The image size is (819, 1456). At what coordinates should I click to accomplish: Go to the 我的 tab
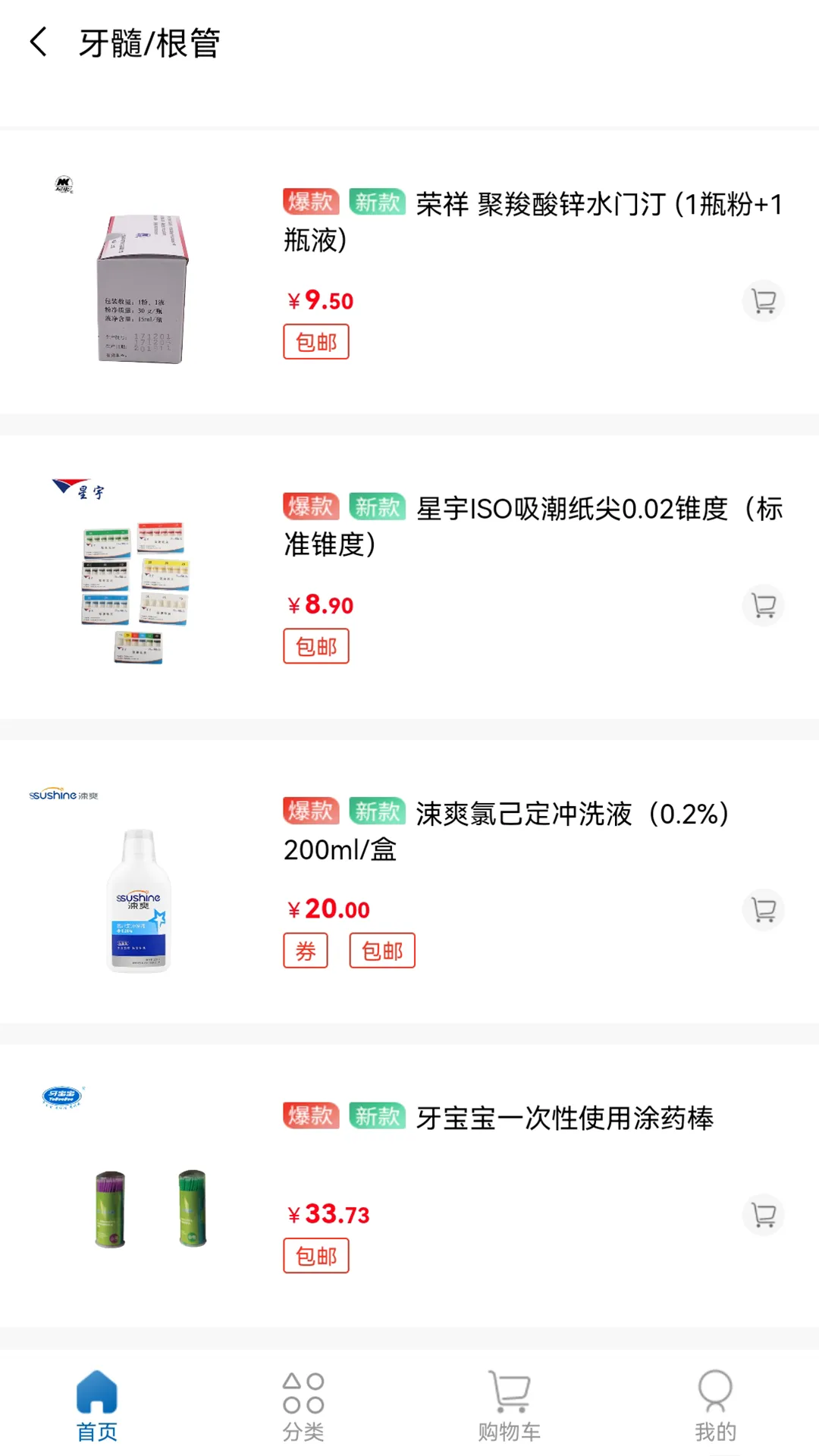coord(715,1406)
